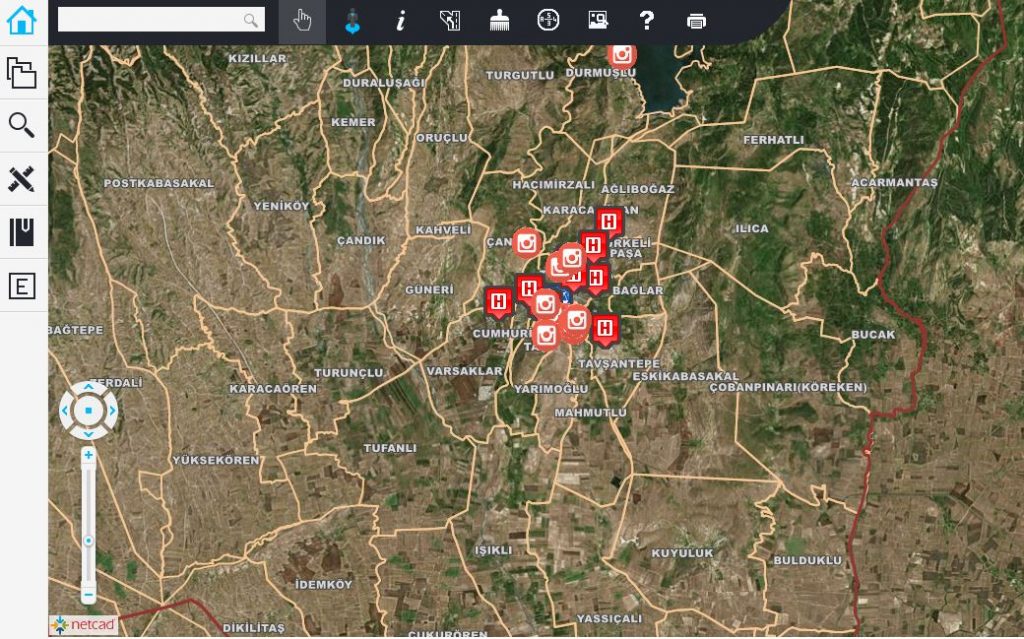Zoom in with the plus button

coord(88,455)
